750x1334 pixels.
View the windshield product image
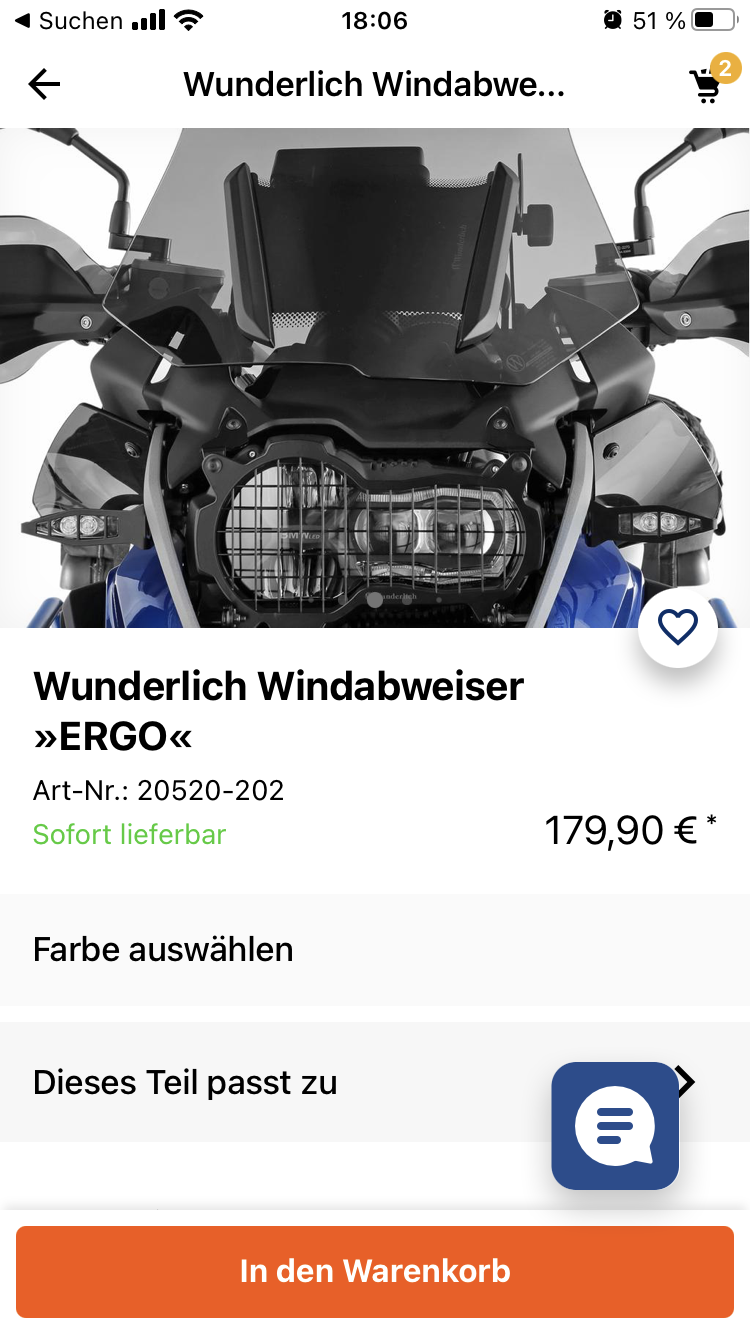point(375,378)
